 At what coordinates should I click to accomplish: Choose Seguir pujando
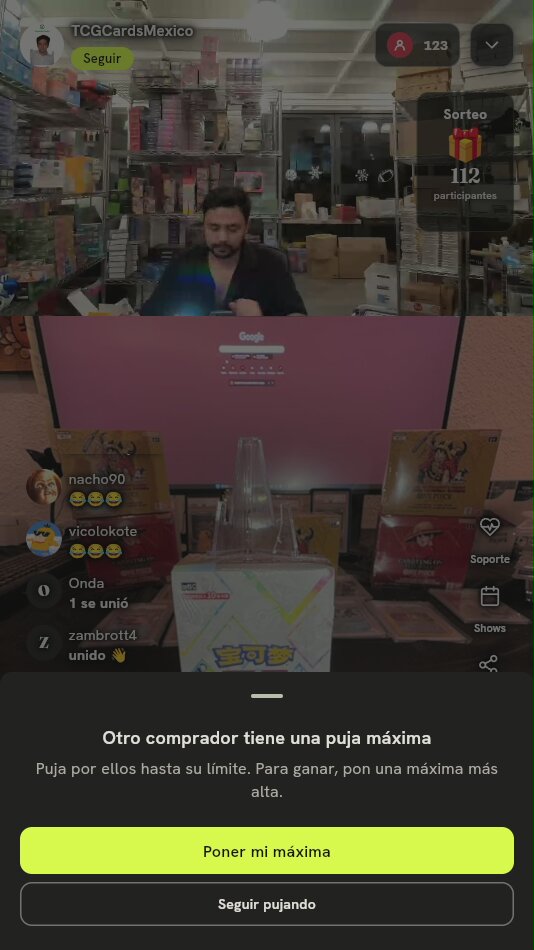click(x=267, y=904)
